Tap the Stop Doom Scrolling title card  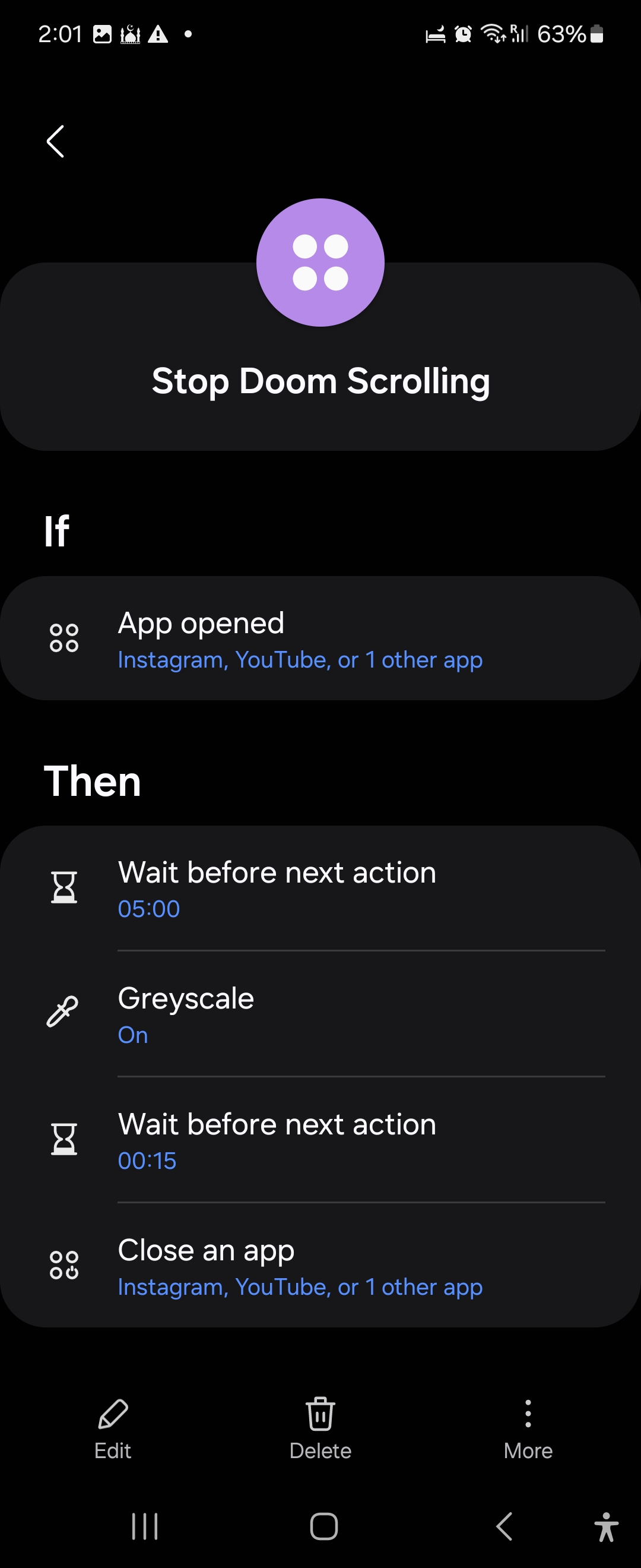pos(320,381)
